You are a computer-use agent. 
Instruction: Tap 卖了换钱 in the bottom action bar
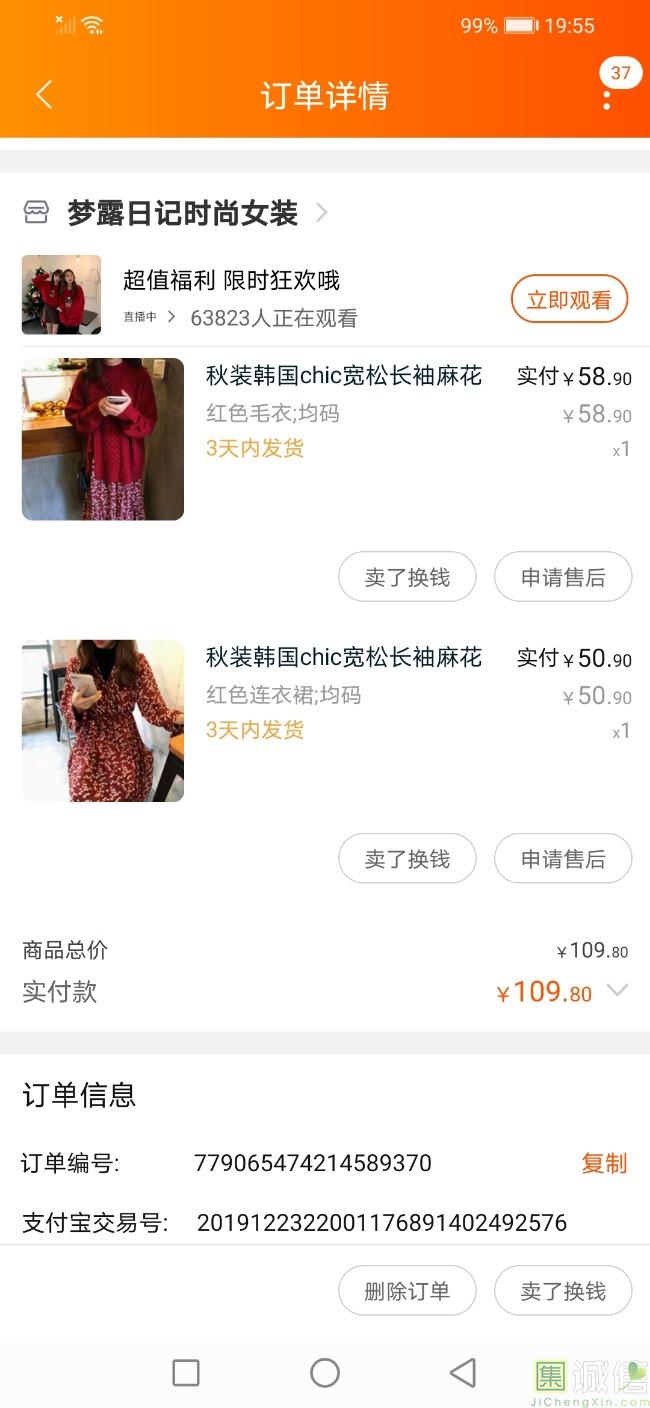(x=563, y=1291)
